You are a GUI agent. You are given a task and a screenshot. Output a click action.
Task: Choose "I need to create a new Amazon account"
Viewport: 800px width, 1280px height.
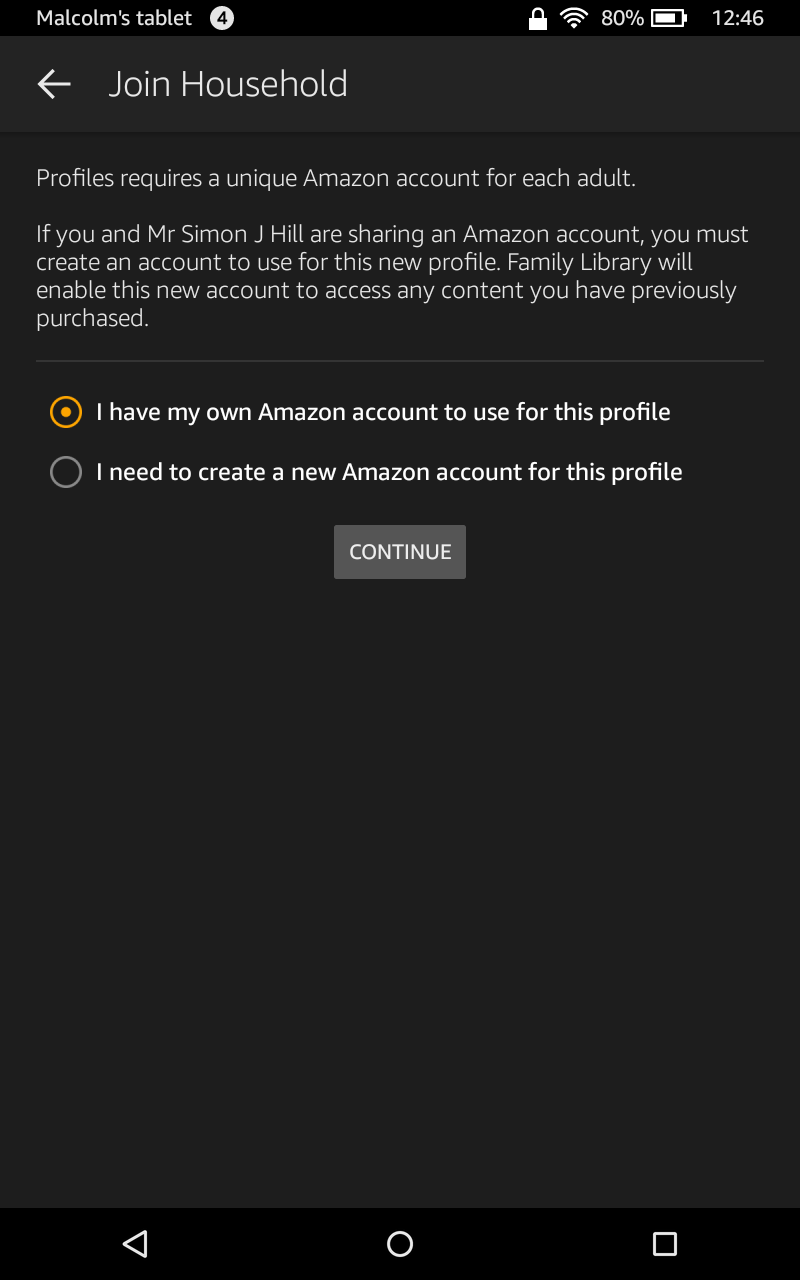[x=366, y=472]
